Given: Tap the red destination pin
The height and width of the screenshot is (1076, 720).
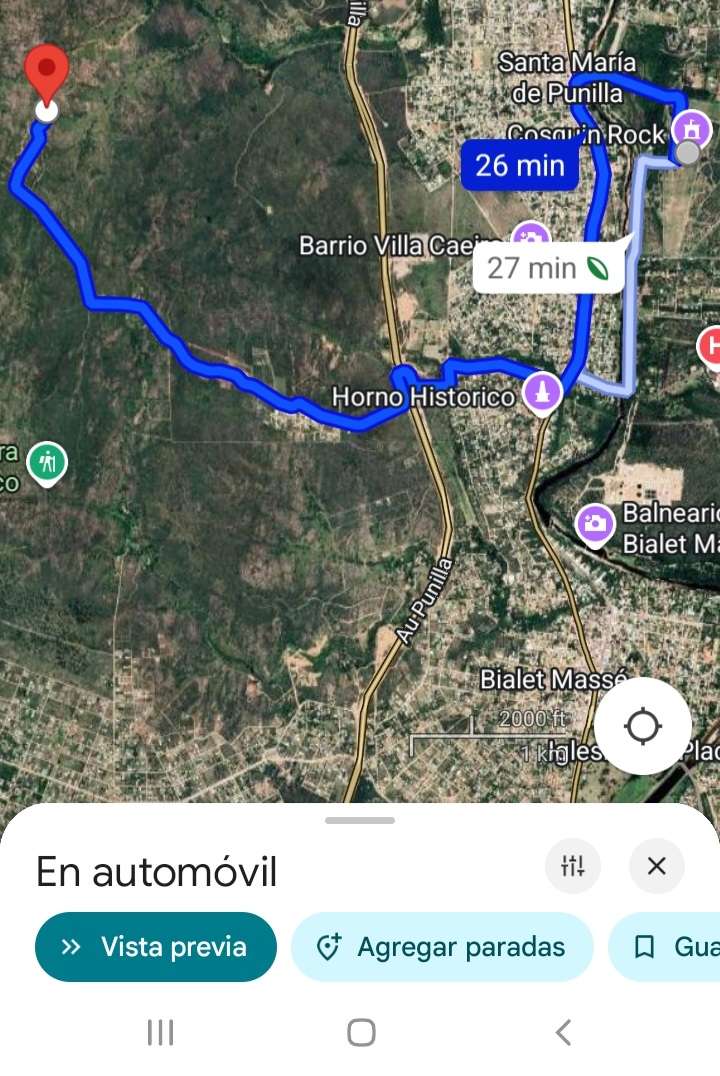Looking at the screenshot, I should click(46, 75).
